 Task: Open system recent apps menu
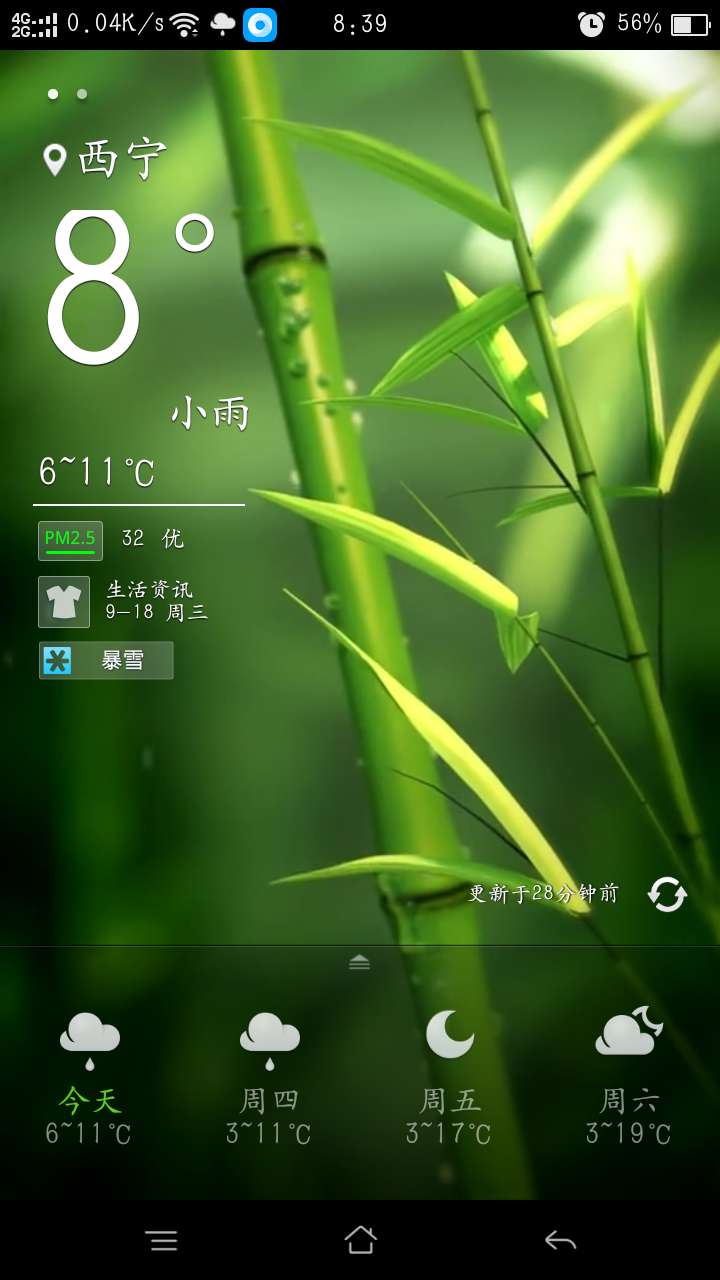pyautogui.click(x=161, y=1240)
